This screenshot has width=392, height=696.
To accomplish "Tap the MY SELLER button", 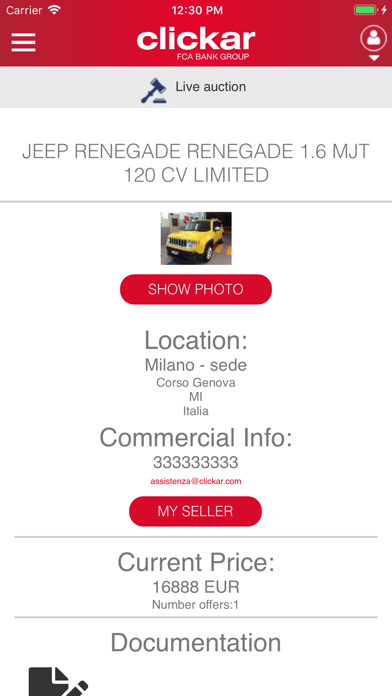I will (195, 511).
